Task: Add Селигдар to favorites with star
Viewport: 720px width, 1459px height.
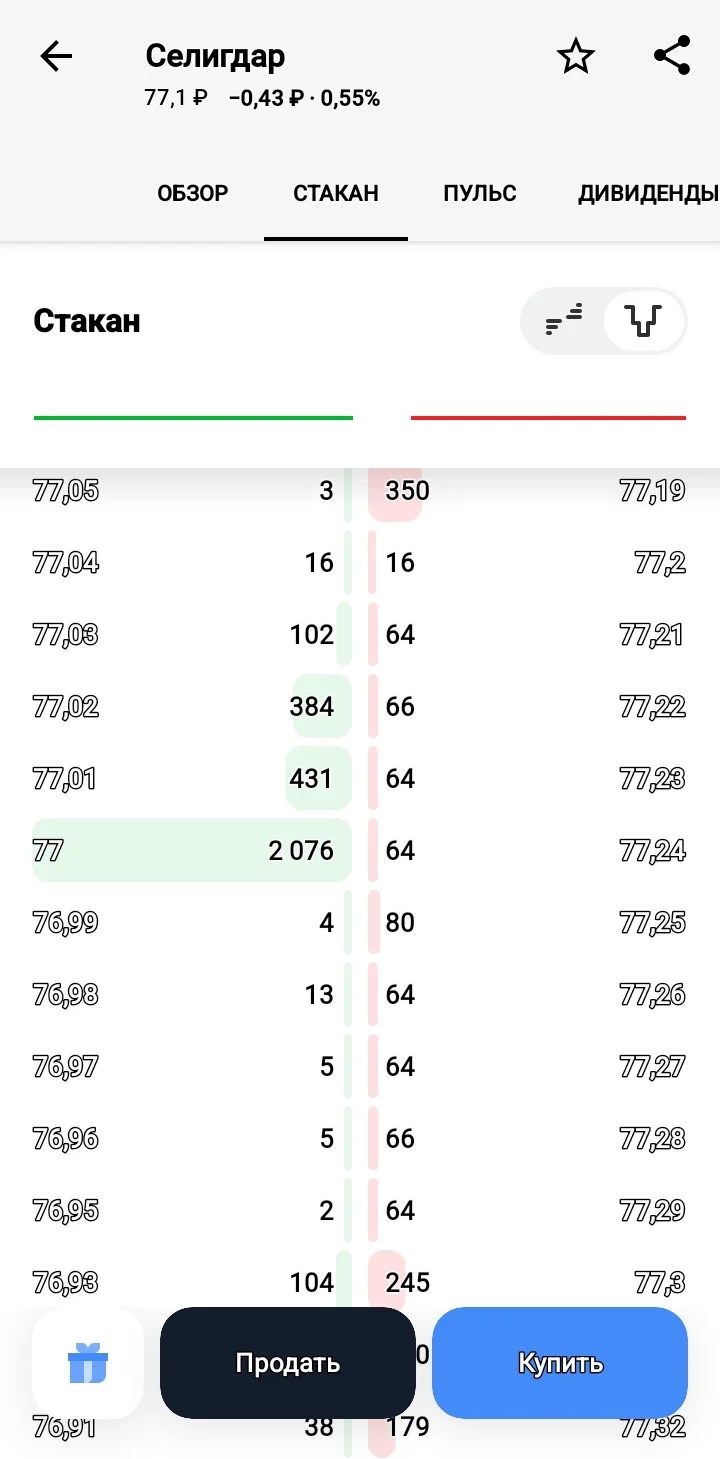Action: click(576, 57)
